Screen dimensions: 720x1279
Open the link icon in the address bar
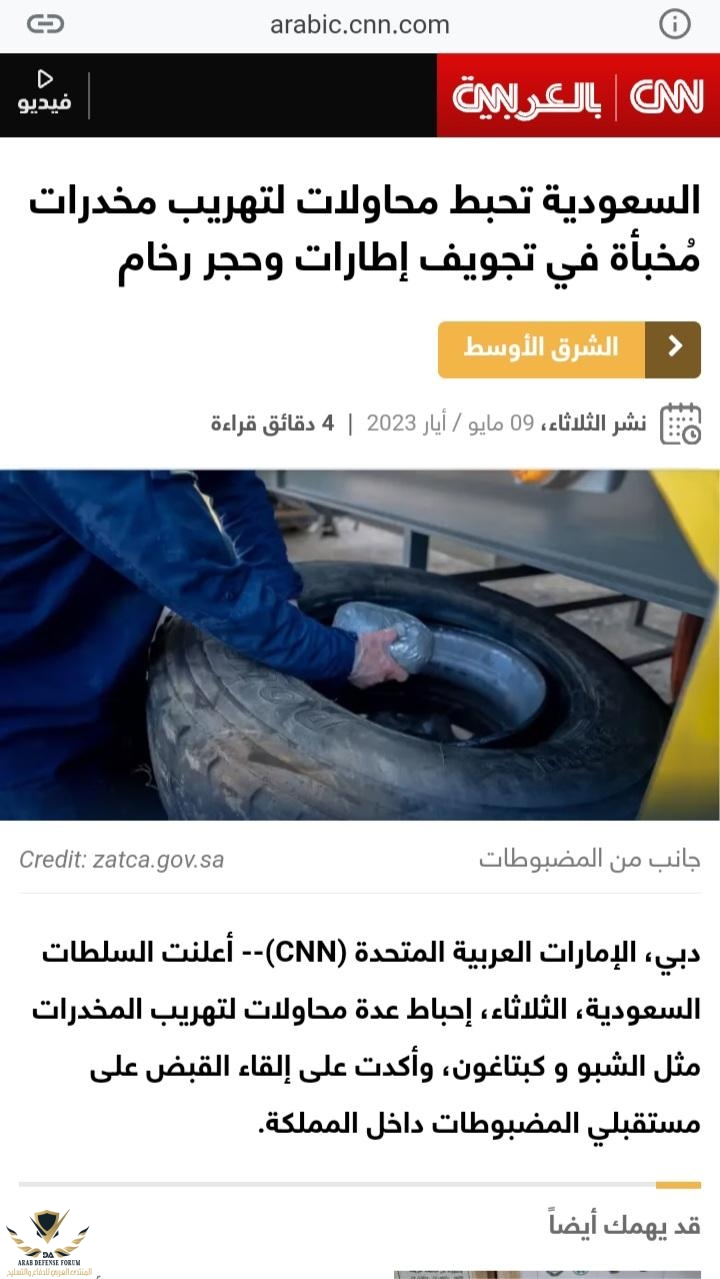pos(45,24)
